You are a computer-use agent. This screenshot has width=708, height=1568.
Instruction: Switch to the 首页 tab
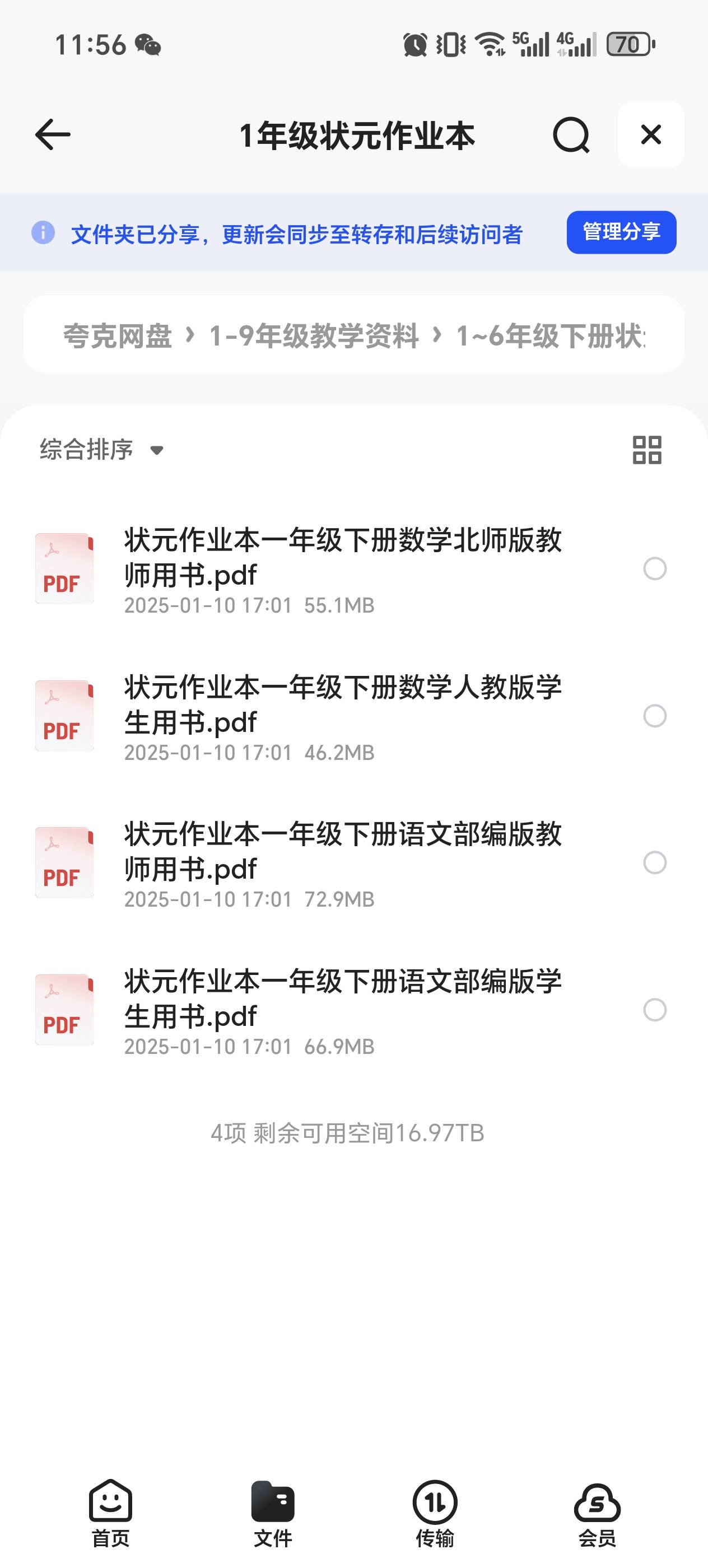tap(111, 1513)
